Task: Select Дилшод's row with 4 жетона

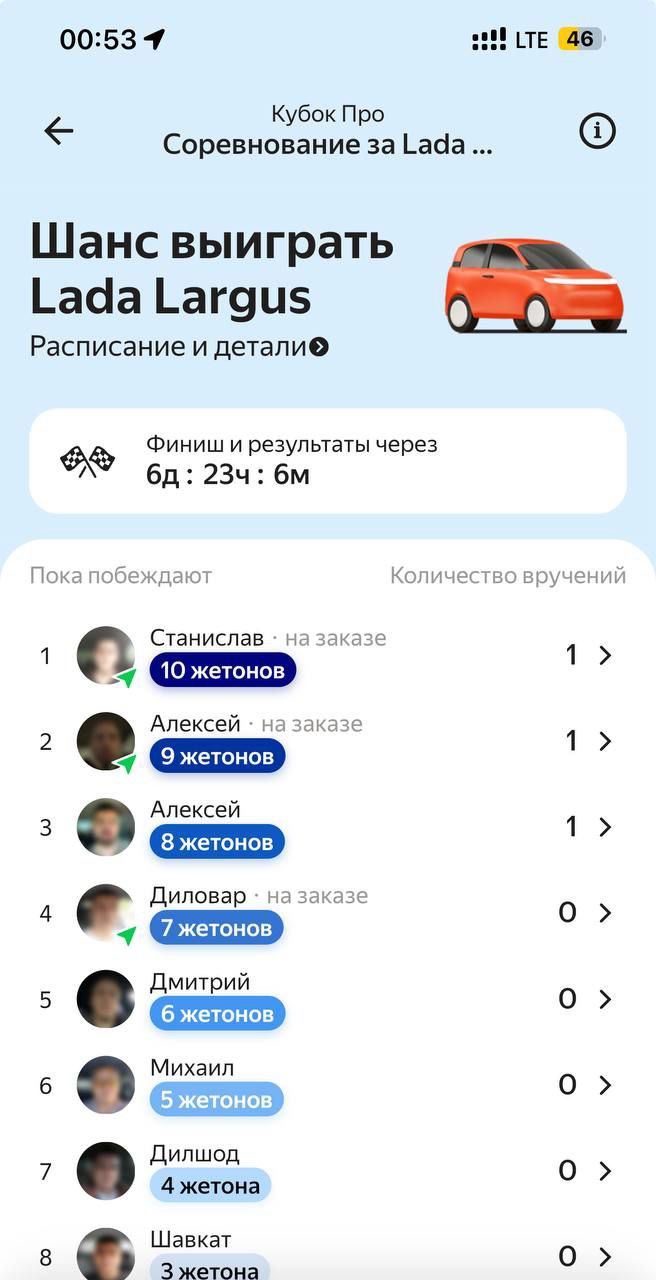Action: tap(328, 1171)
